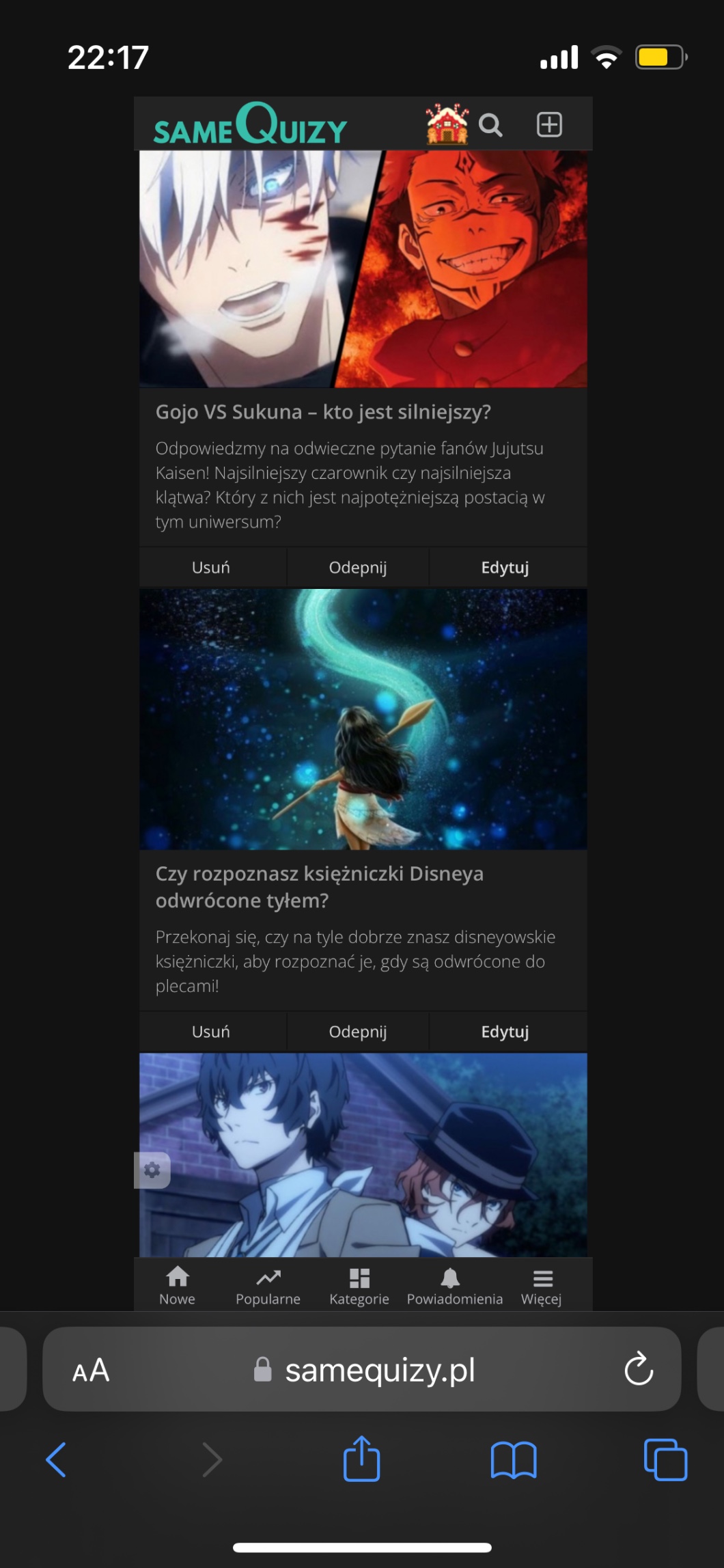Switch to the Nowe tab
Viewport: 724px width, 1568px height.
[x=178, y=1285]
